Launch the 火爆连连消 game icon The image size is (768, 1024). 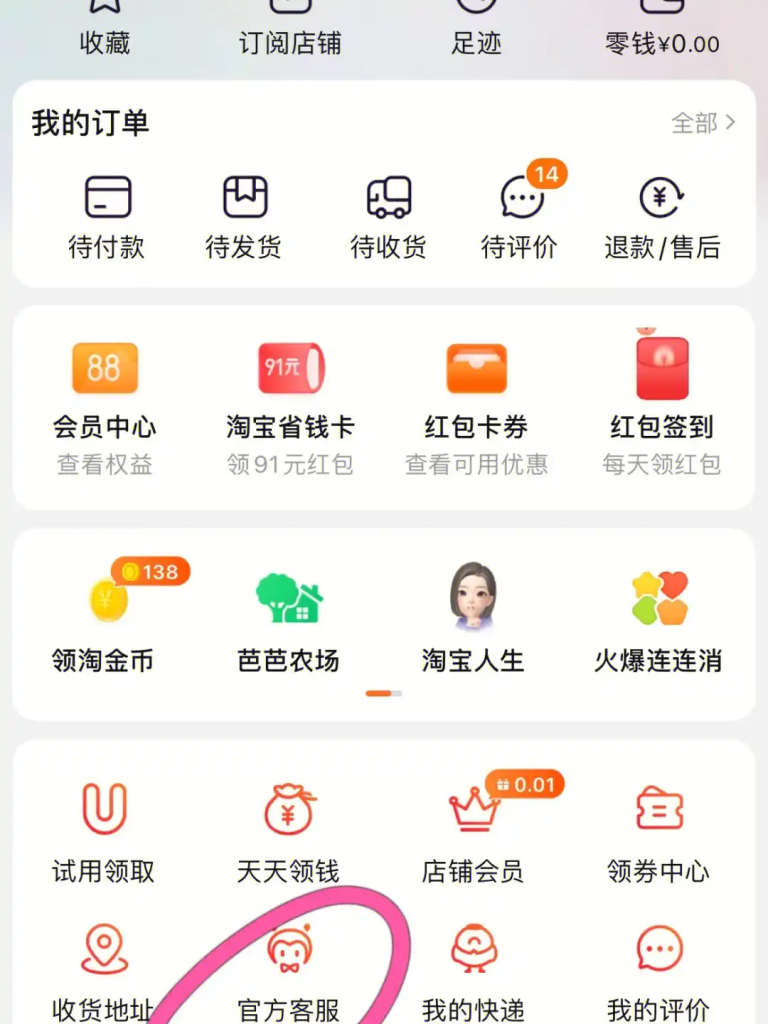659,620
